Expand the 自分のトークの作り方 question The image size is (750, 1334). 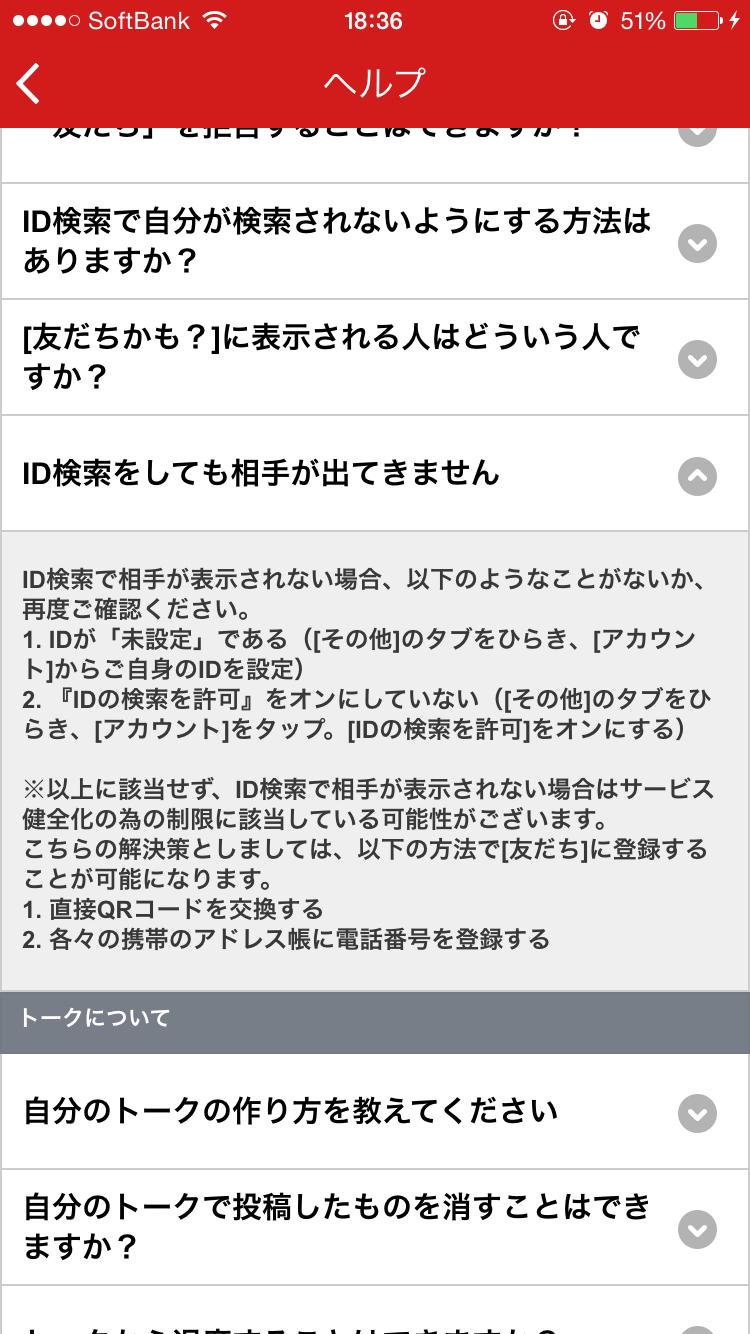[697, 1113]
